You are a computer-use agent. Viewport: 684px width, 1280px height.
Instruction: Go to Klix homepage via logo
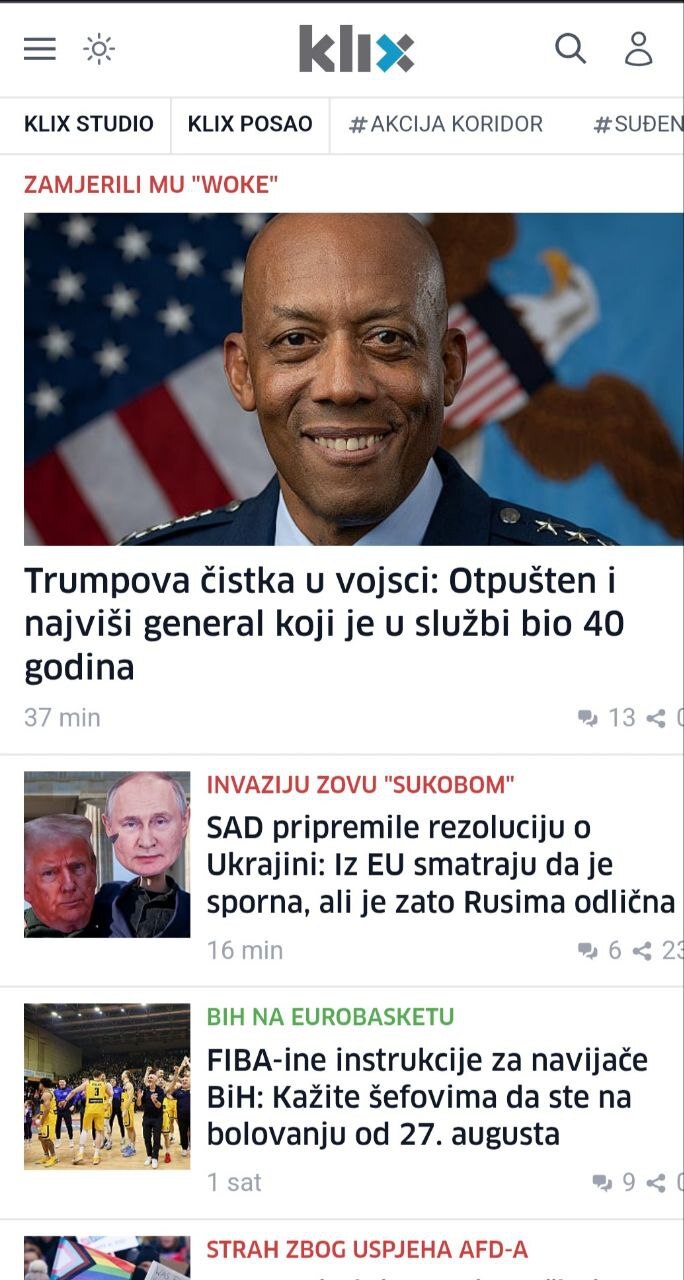coord(356,49)
